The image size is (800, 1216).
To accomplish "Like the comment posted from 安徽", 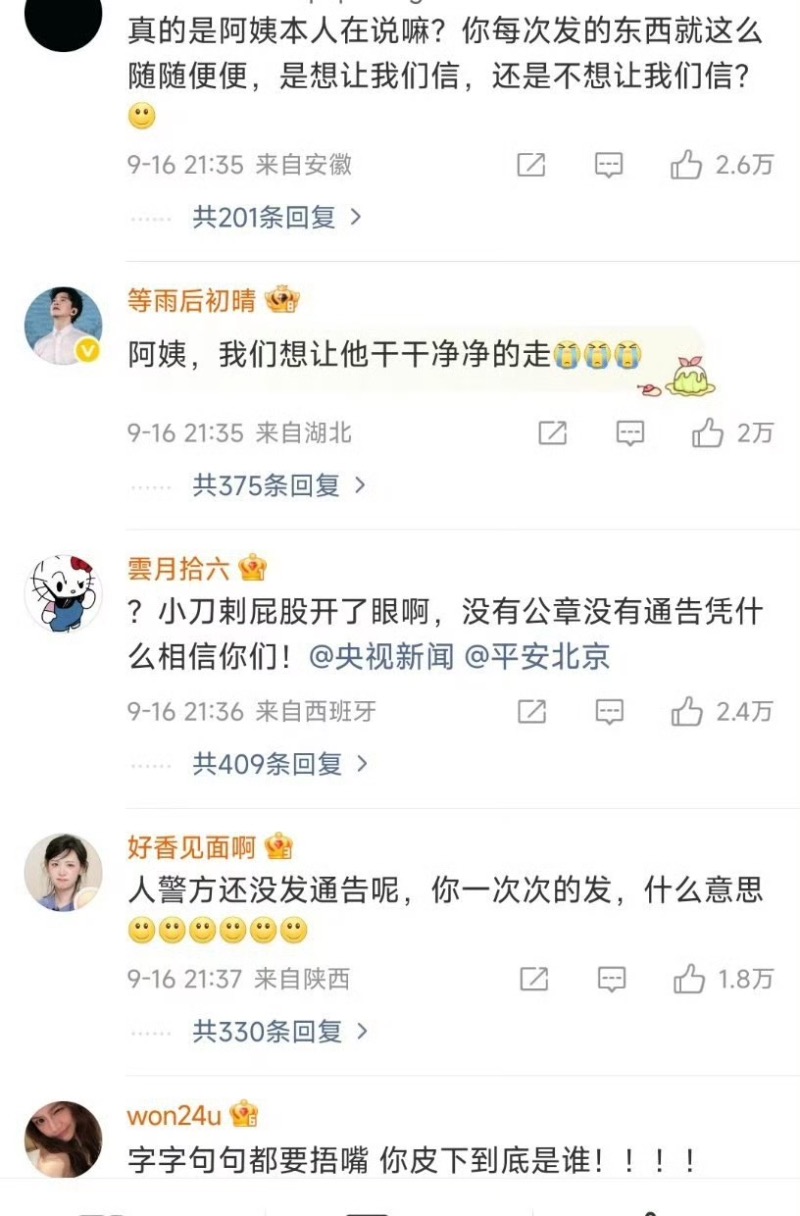I will [686, 165].
